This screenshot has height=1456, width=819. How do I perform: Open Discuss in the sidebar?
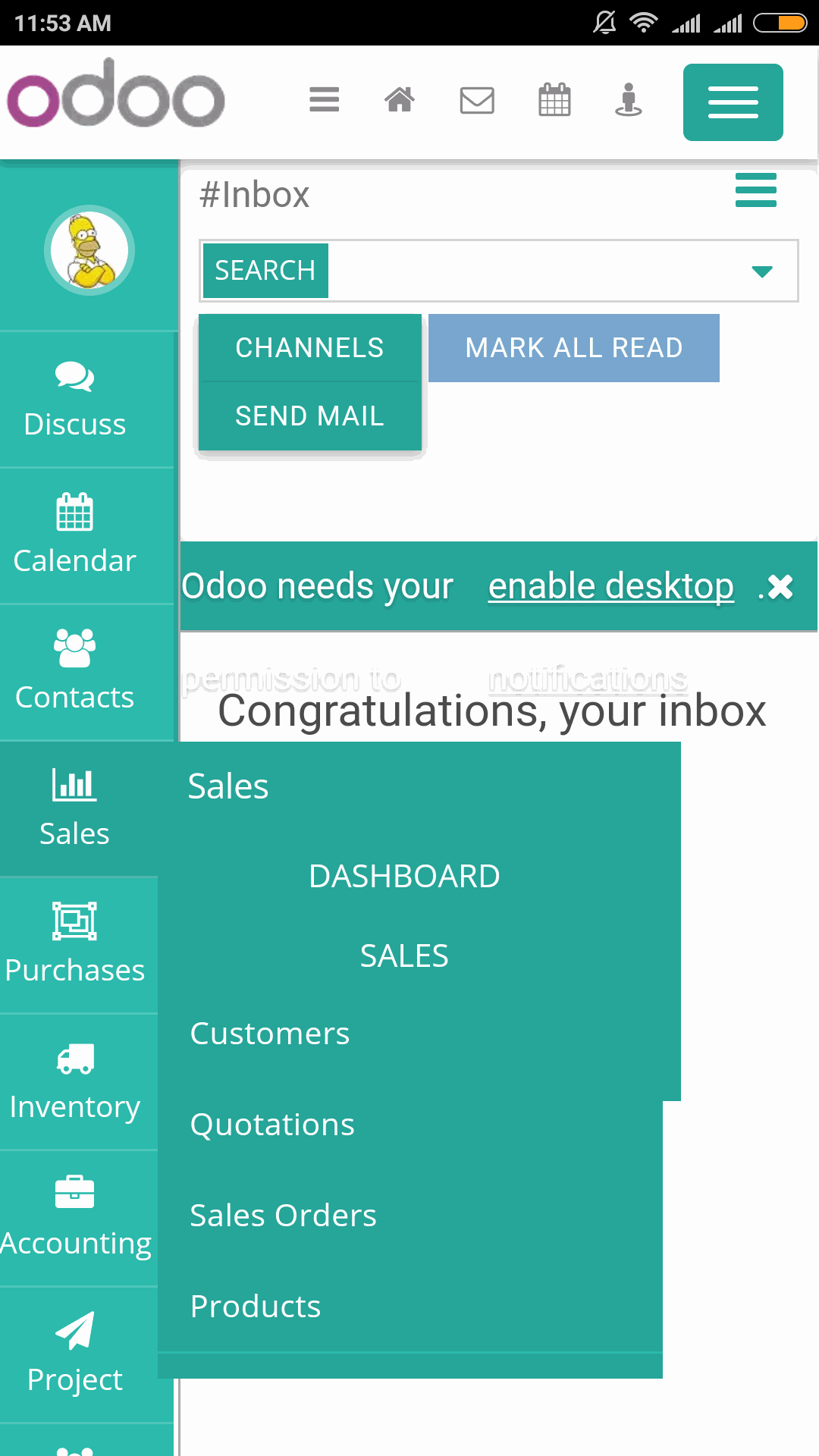click(75, 400)
